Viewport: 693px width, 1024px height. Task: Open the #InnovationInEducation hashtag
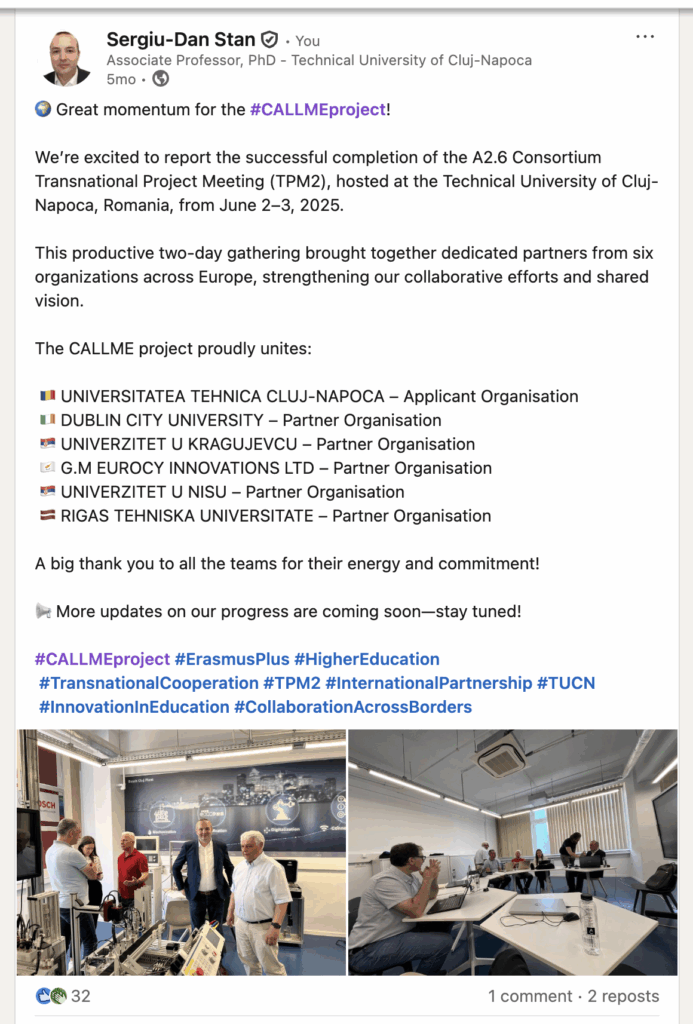tap(134, 707)
